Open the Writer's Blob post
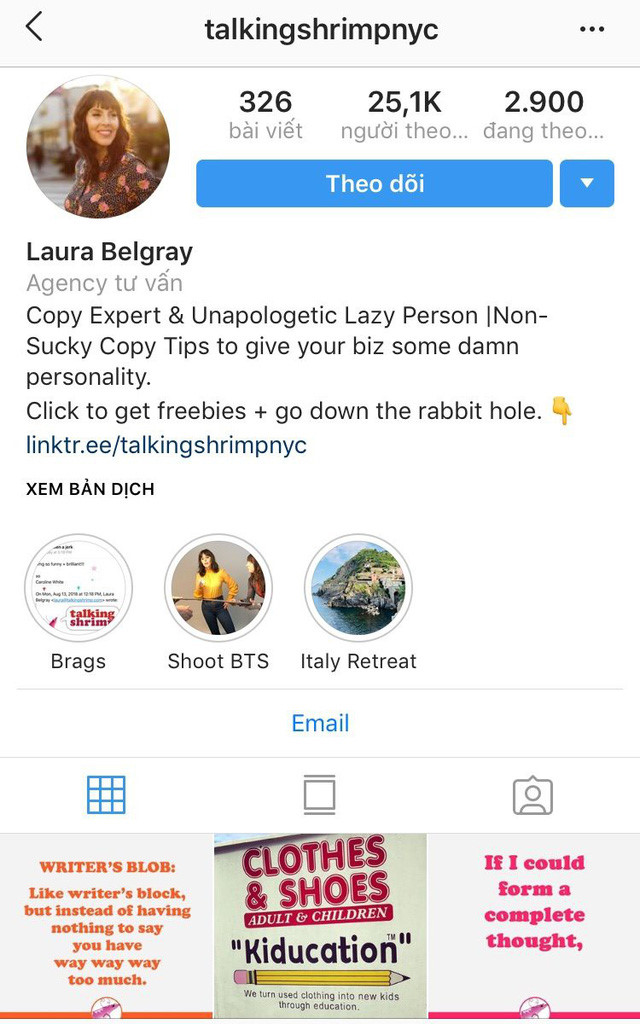 click(x=105, y=925)
